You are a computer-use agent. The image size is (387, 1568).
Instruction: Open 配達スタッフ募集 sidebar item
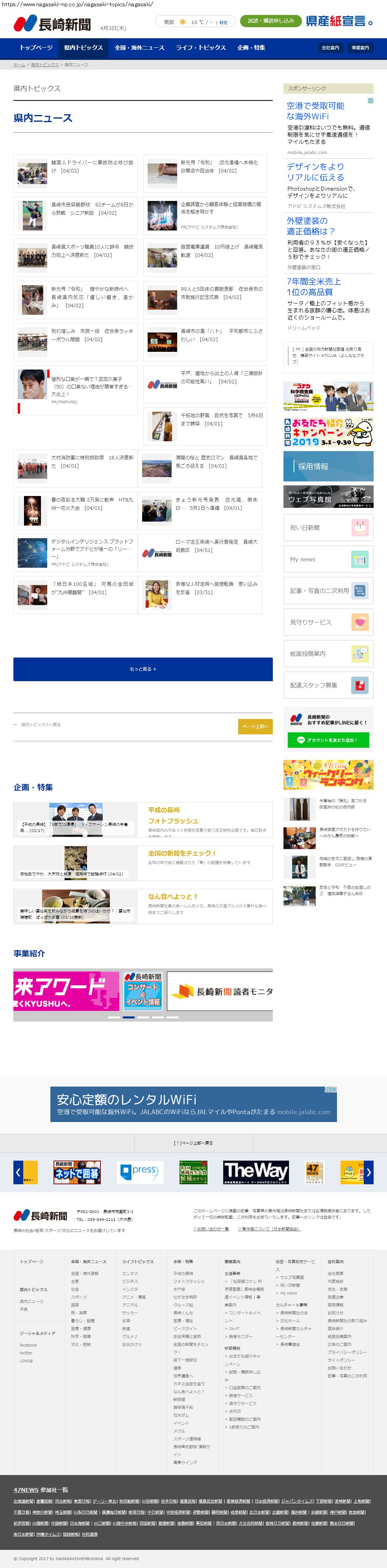pyautogui.click(x=329, y=685)
